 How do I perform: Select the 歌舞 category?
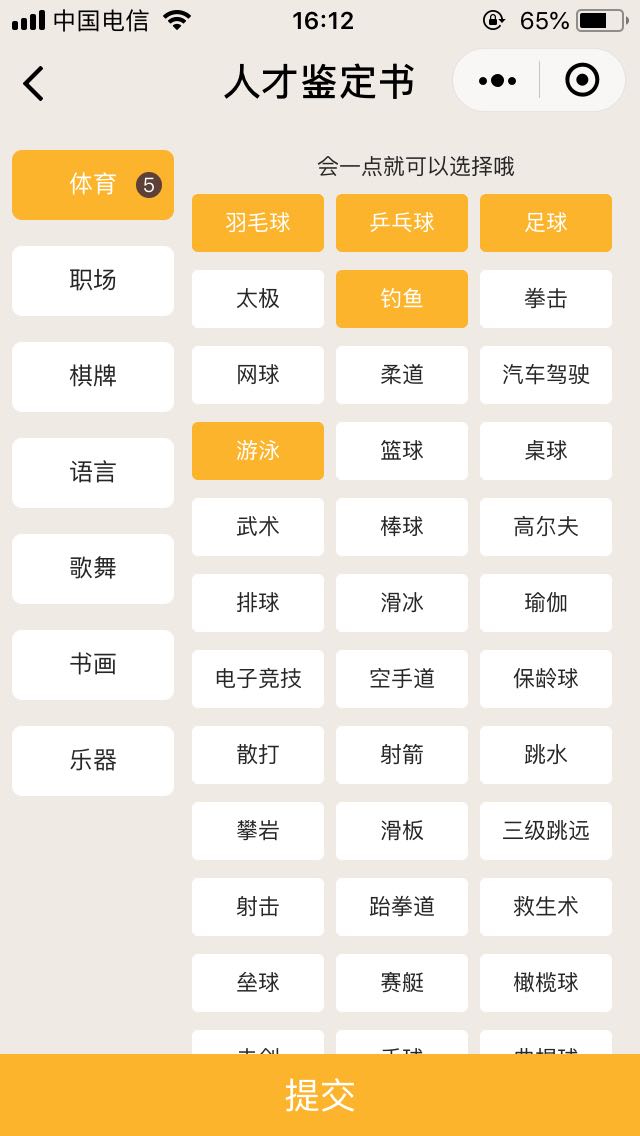tap(93, 569)
